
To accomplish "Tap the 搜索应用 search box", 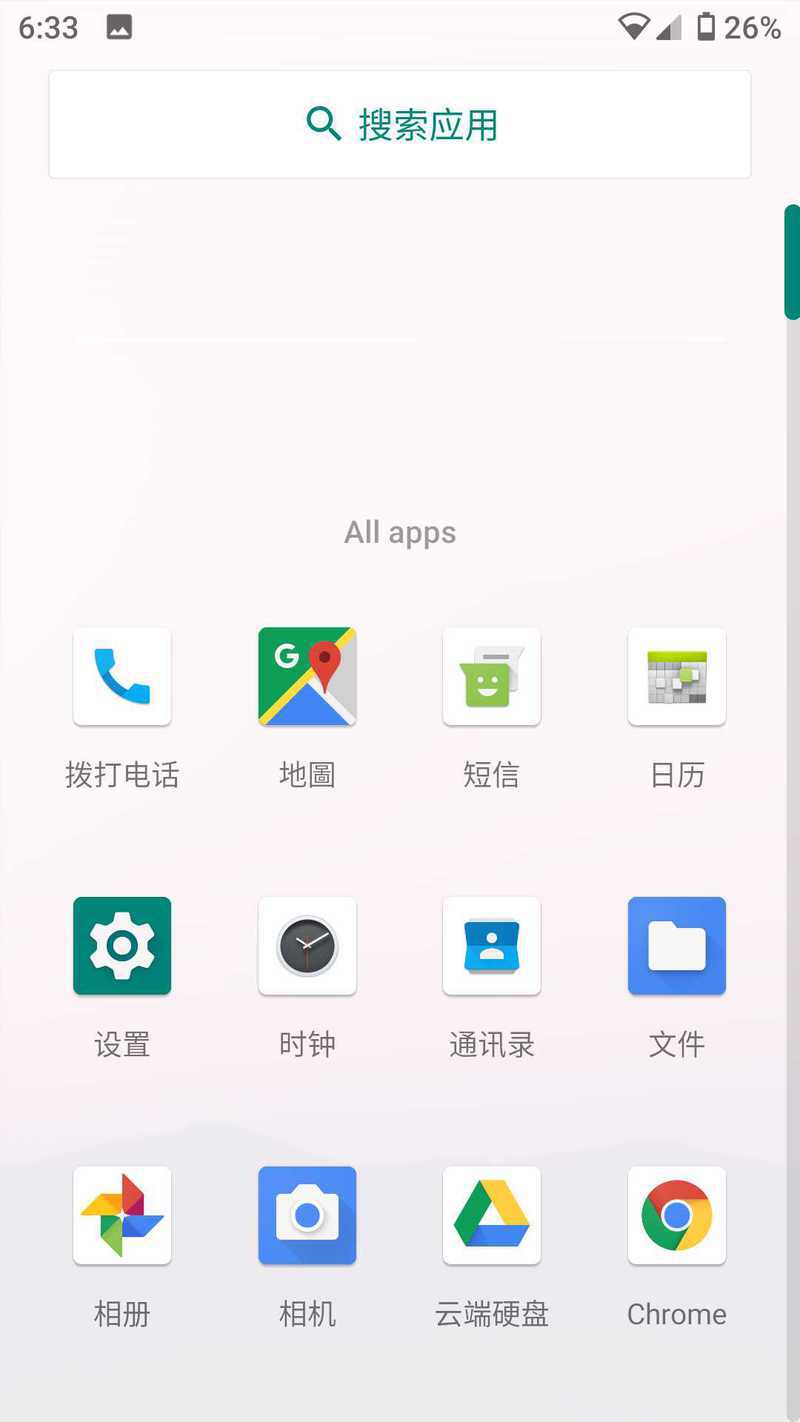I will pos(400,125).
